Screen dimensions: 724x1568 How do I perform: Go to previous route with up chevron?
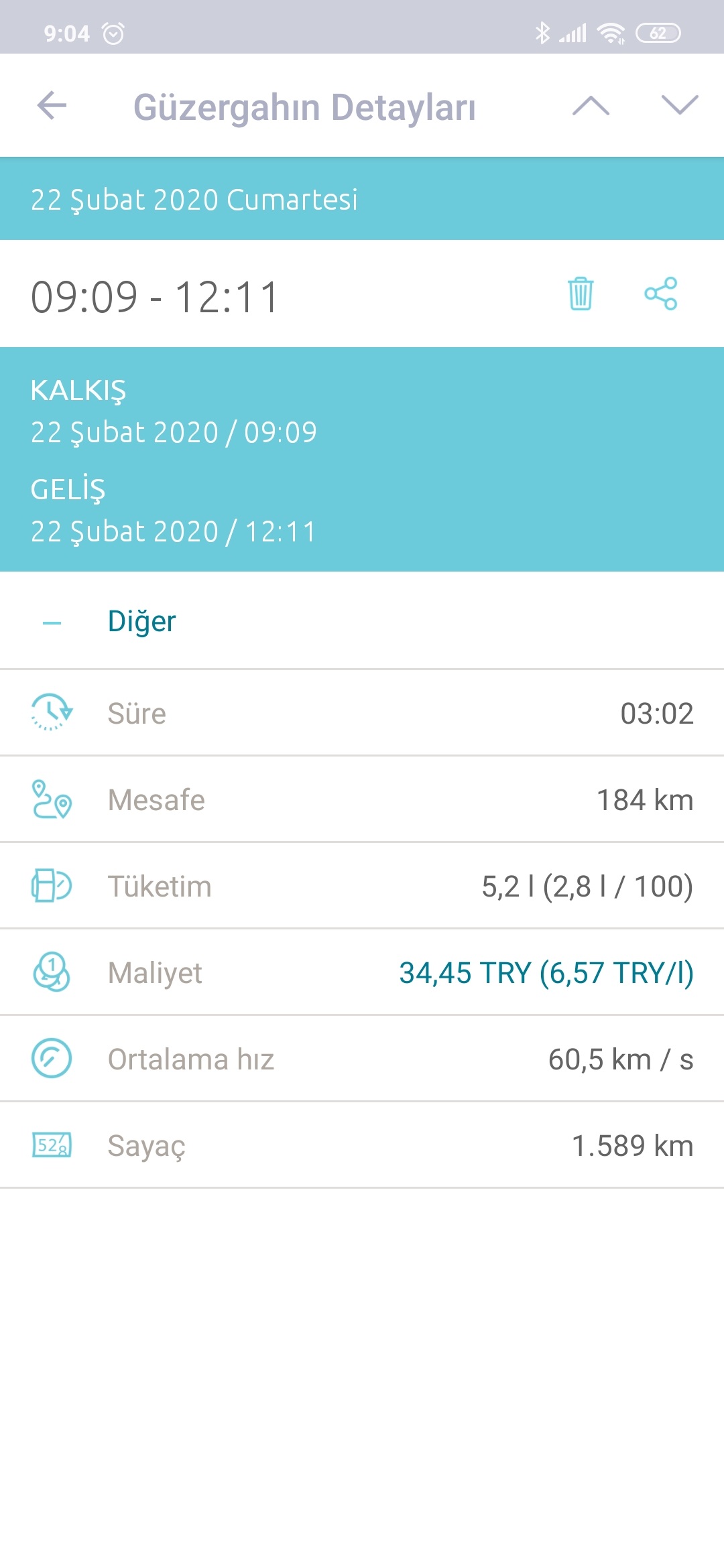591,106
